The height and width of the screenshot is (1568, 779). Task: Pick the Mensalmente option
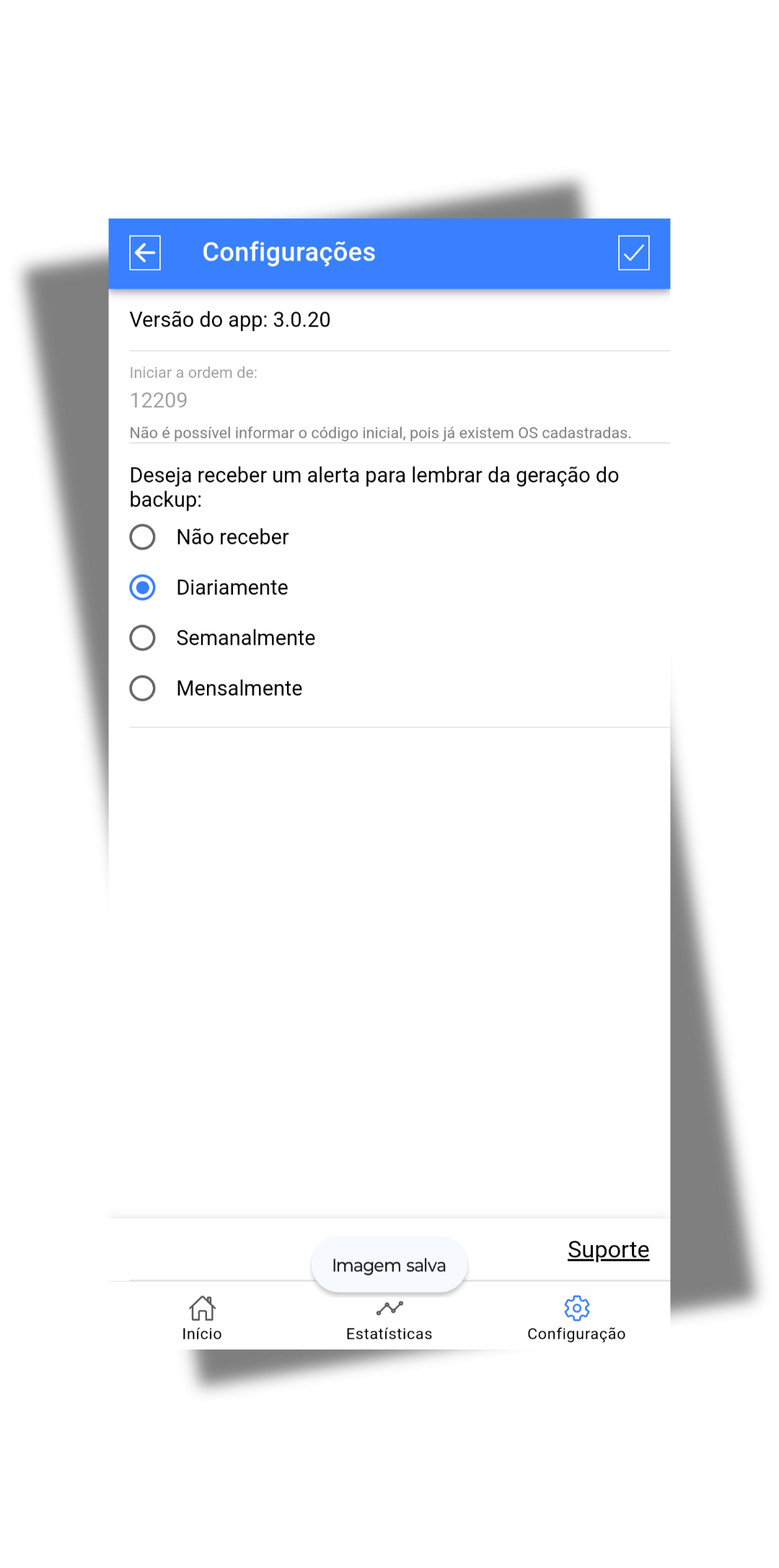point(143,688)
